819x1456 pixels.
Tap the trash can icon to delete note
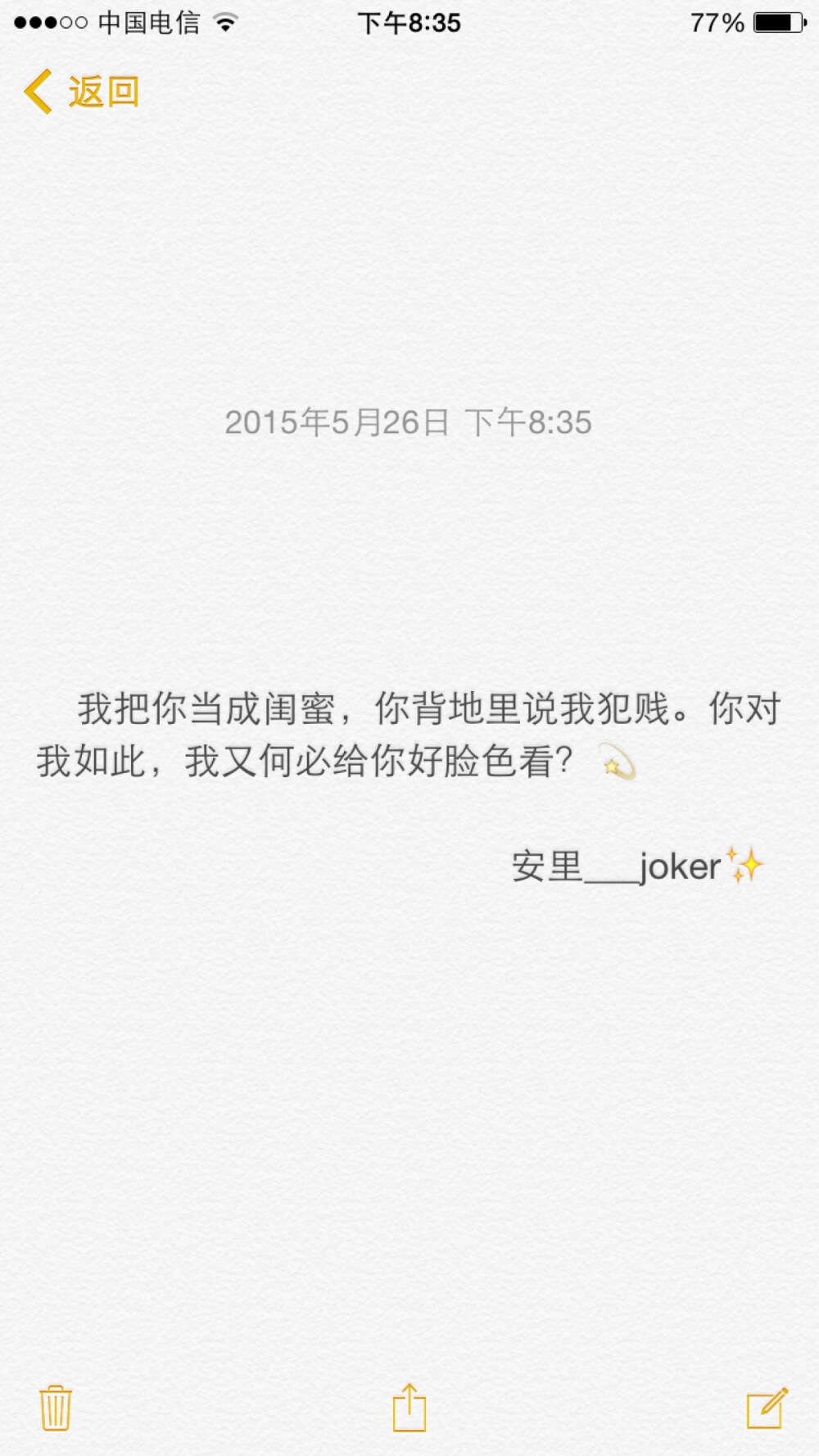(x=55, y=1407)
